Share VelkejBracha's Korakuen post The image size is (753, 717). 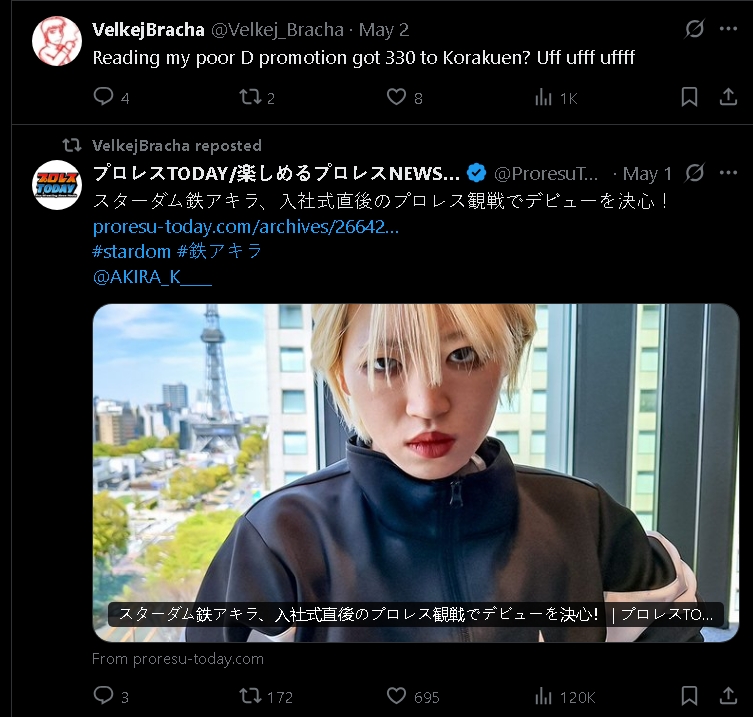pos(728,97)
